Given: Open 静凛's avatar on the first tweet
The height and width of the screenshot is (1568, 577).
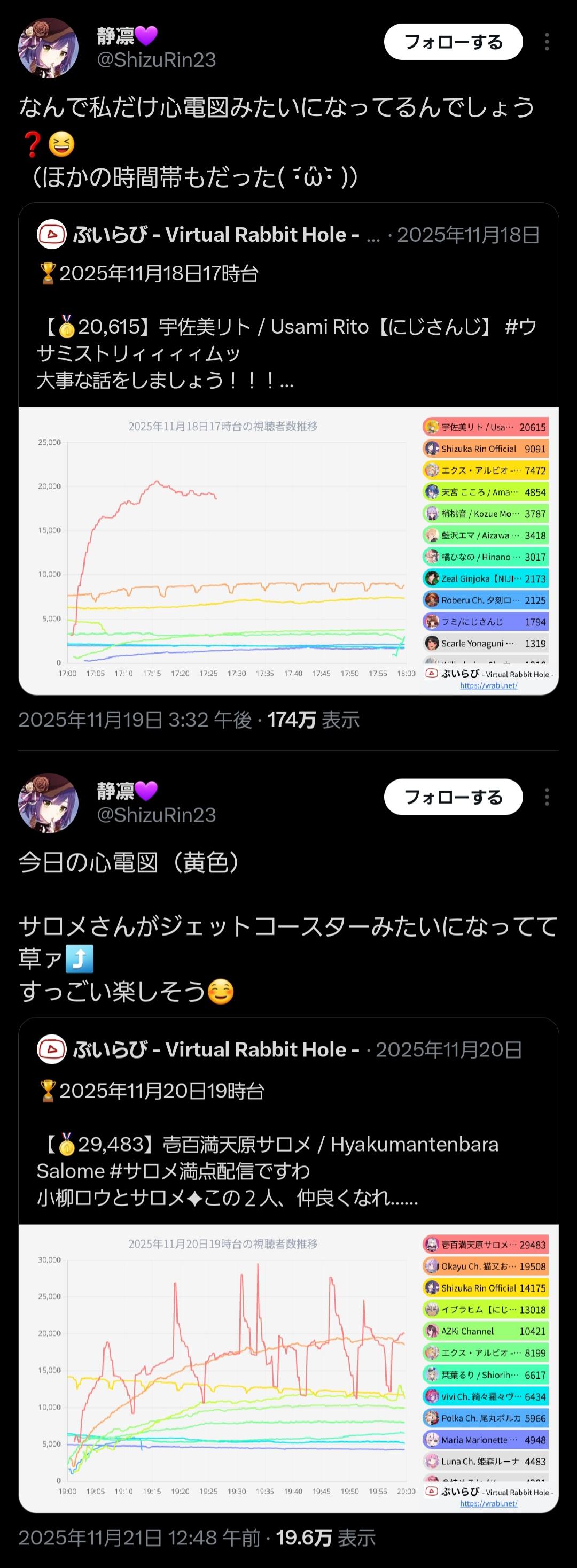Looking at the screenshot, I should [49, 48].
